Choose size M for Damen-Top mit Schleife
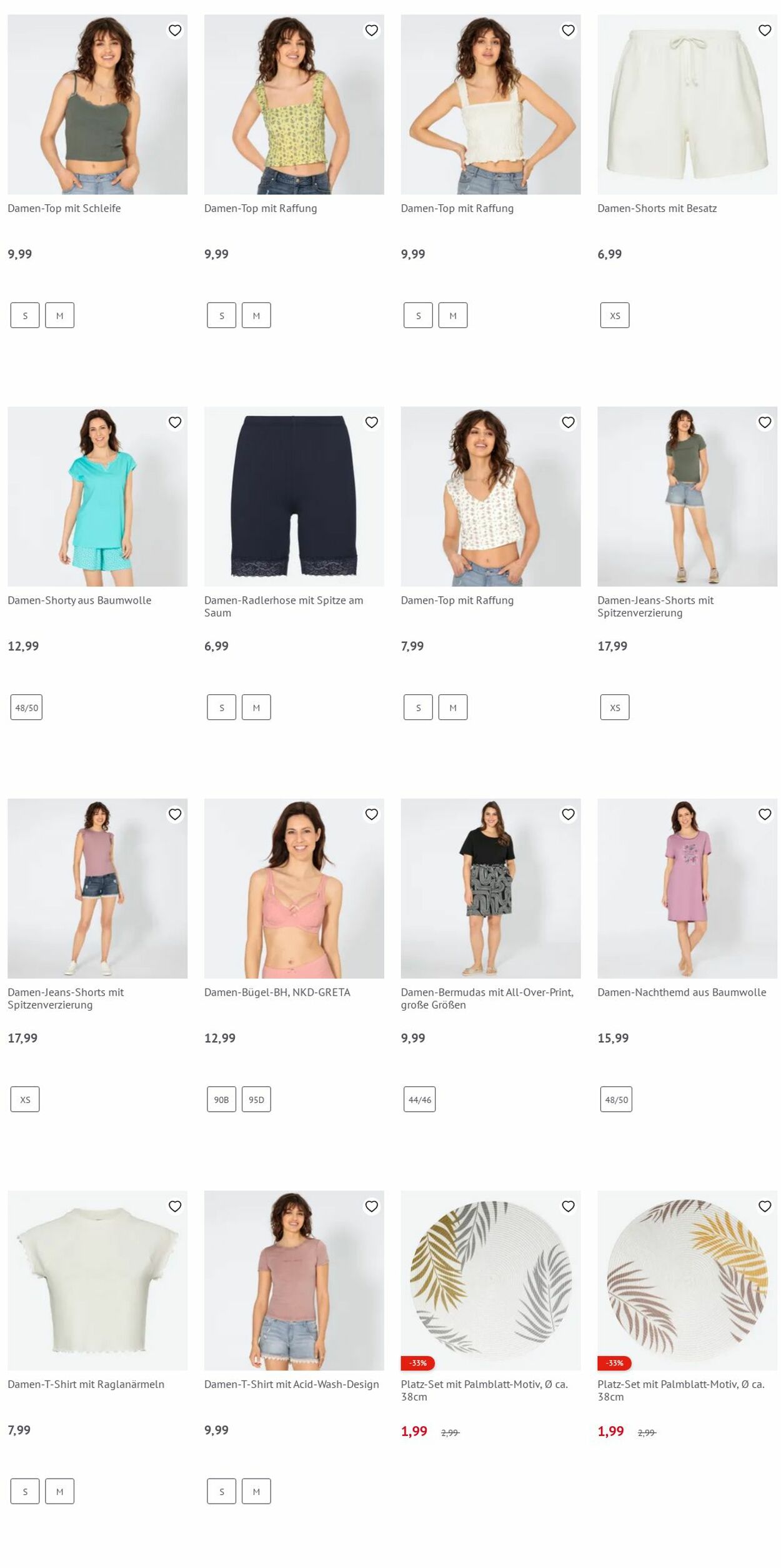This screenshot has width=781, height=1568. (59, 316)
